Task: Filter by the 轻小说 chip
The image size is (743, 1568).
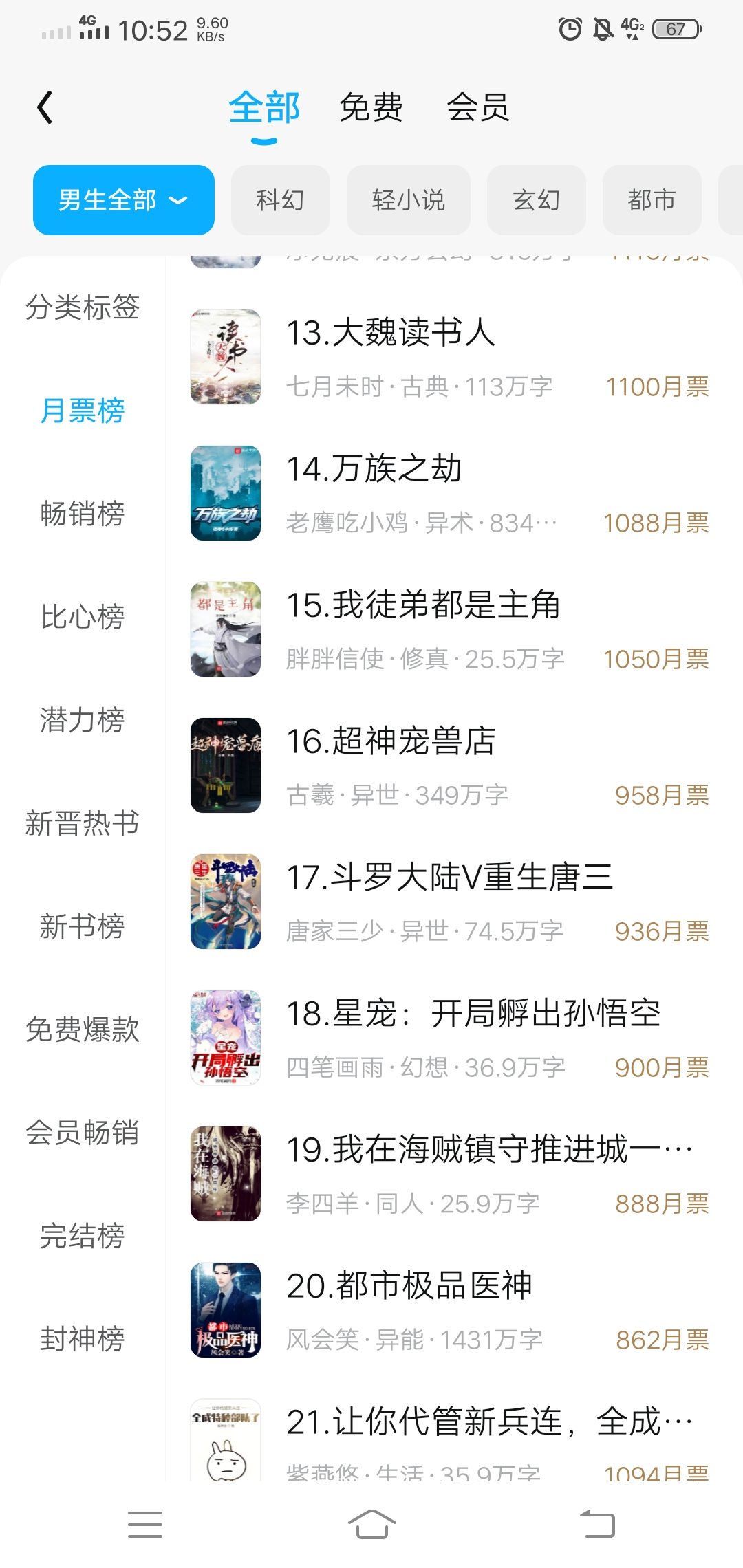Action: [408, 200]
